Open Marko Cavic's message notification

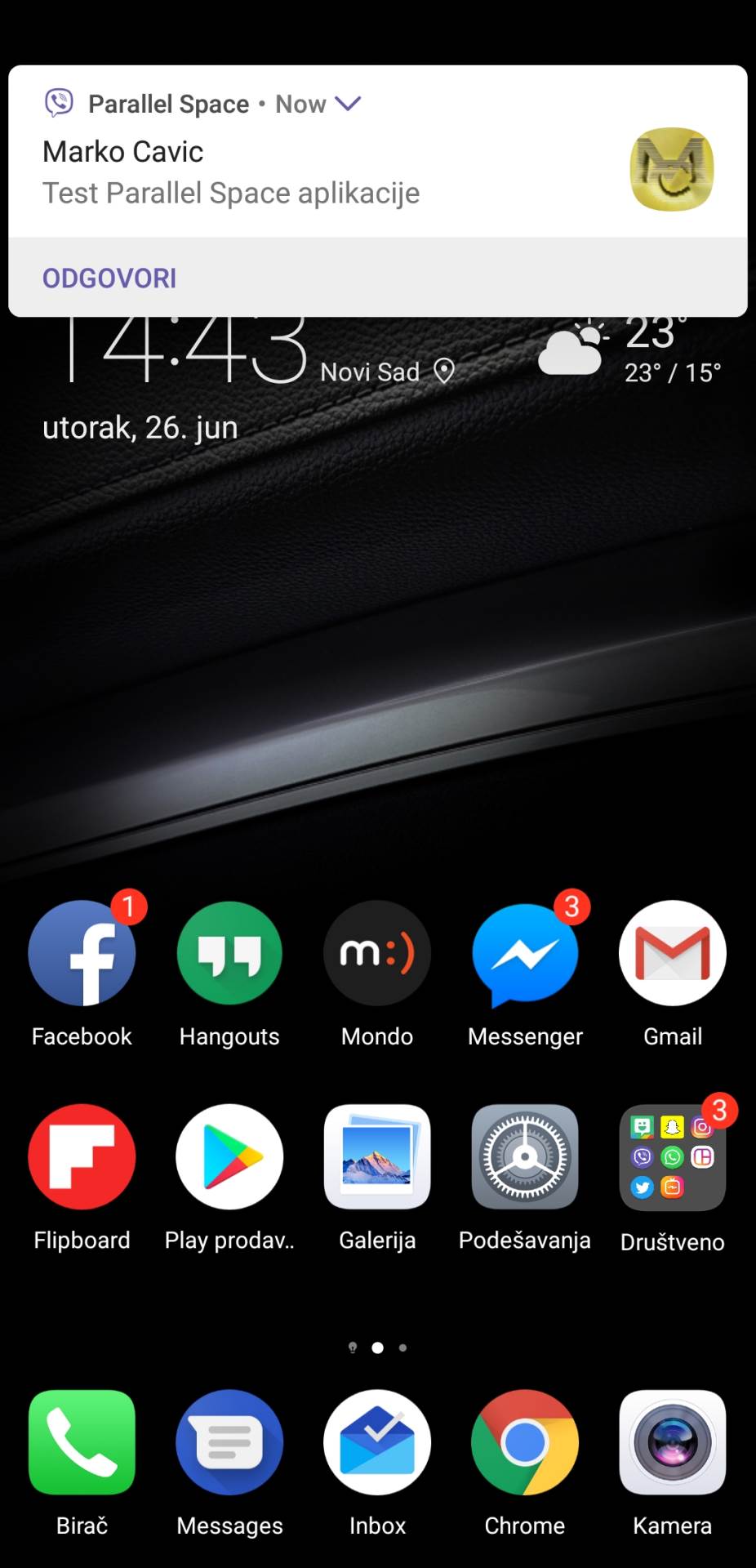pos(327,172)
